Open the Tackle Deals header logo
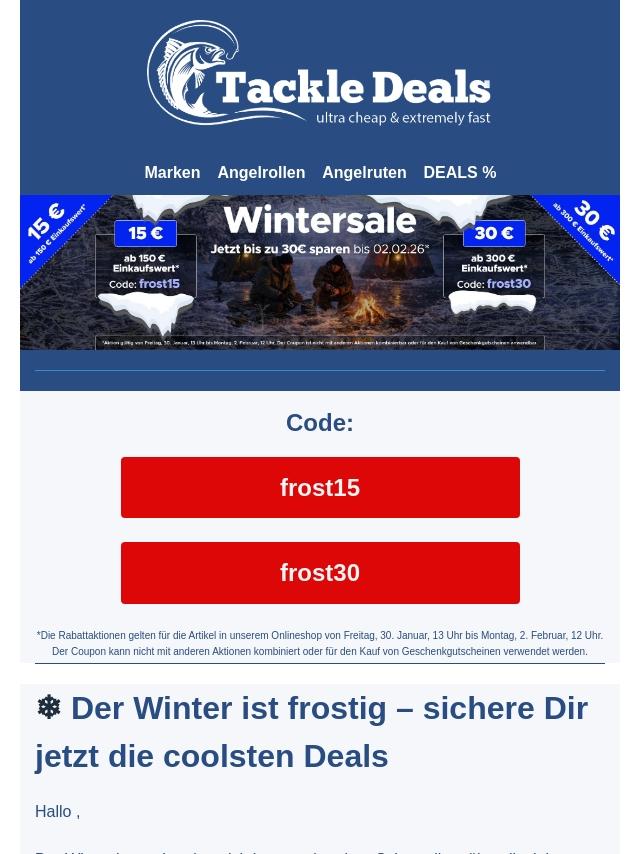Image resolution: width=640 pixels, height=854 pixels. (x=319, y=73)
